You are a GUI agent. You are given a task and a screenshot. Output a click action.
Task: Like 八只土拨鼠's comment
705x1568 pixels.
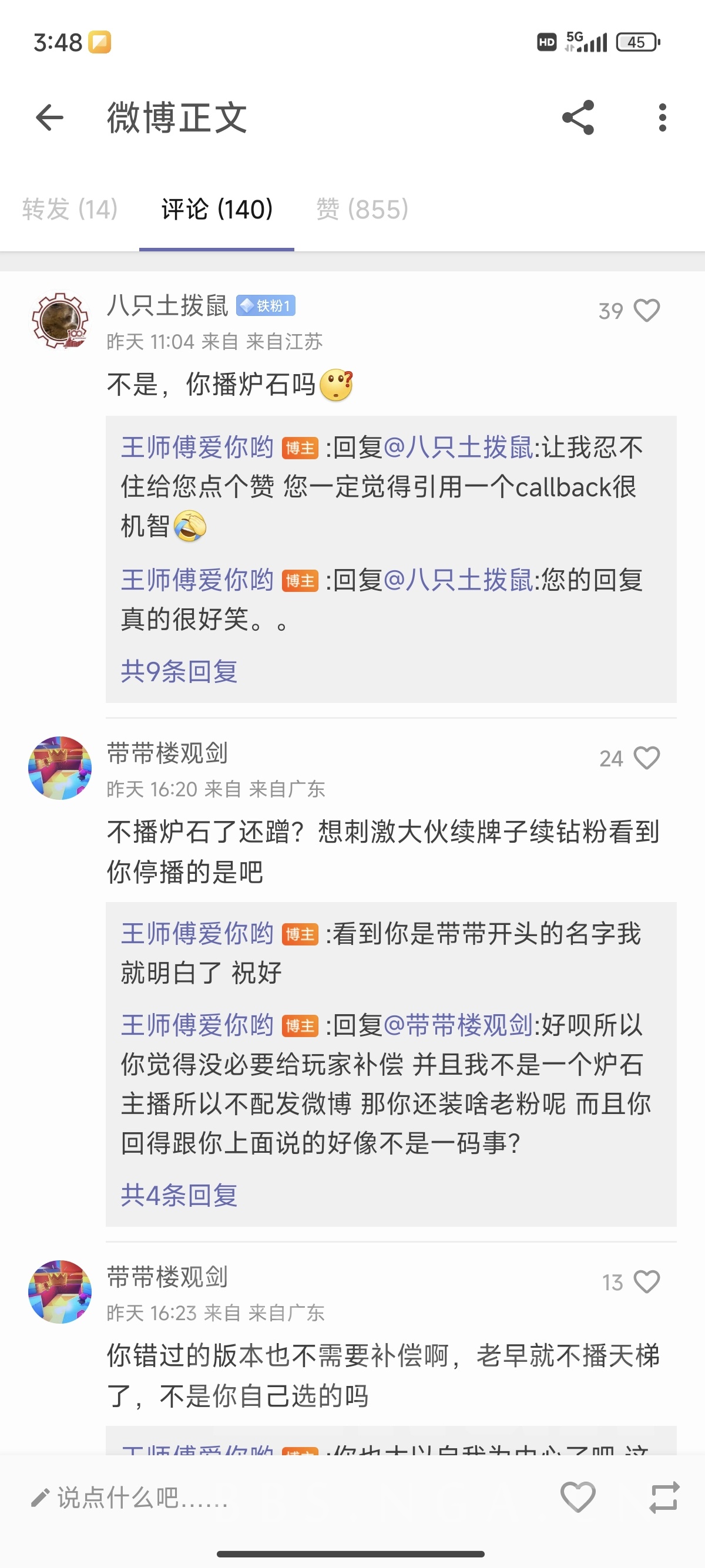[x=647, y=311]
